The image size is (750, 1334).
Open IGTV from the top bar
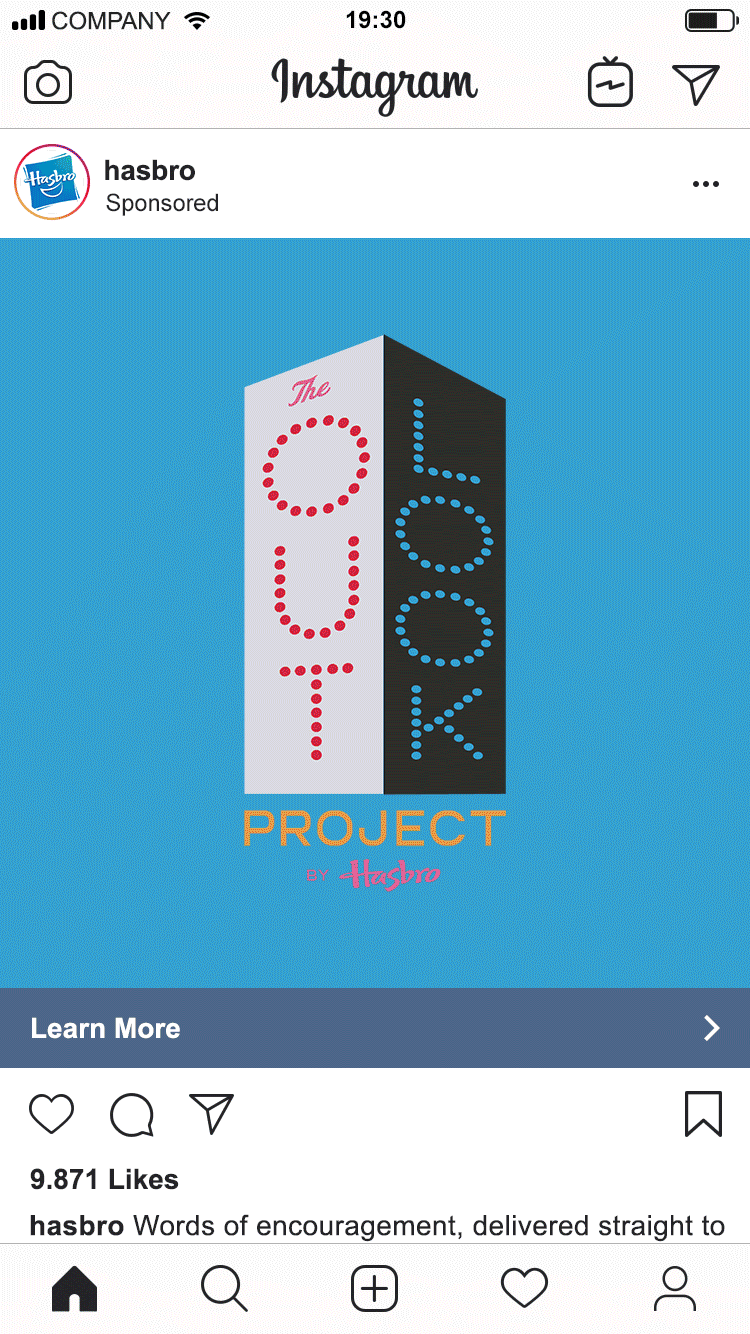point(610,83)
